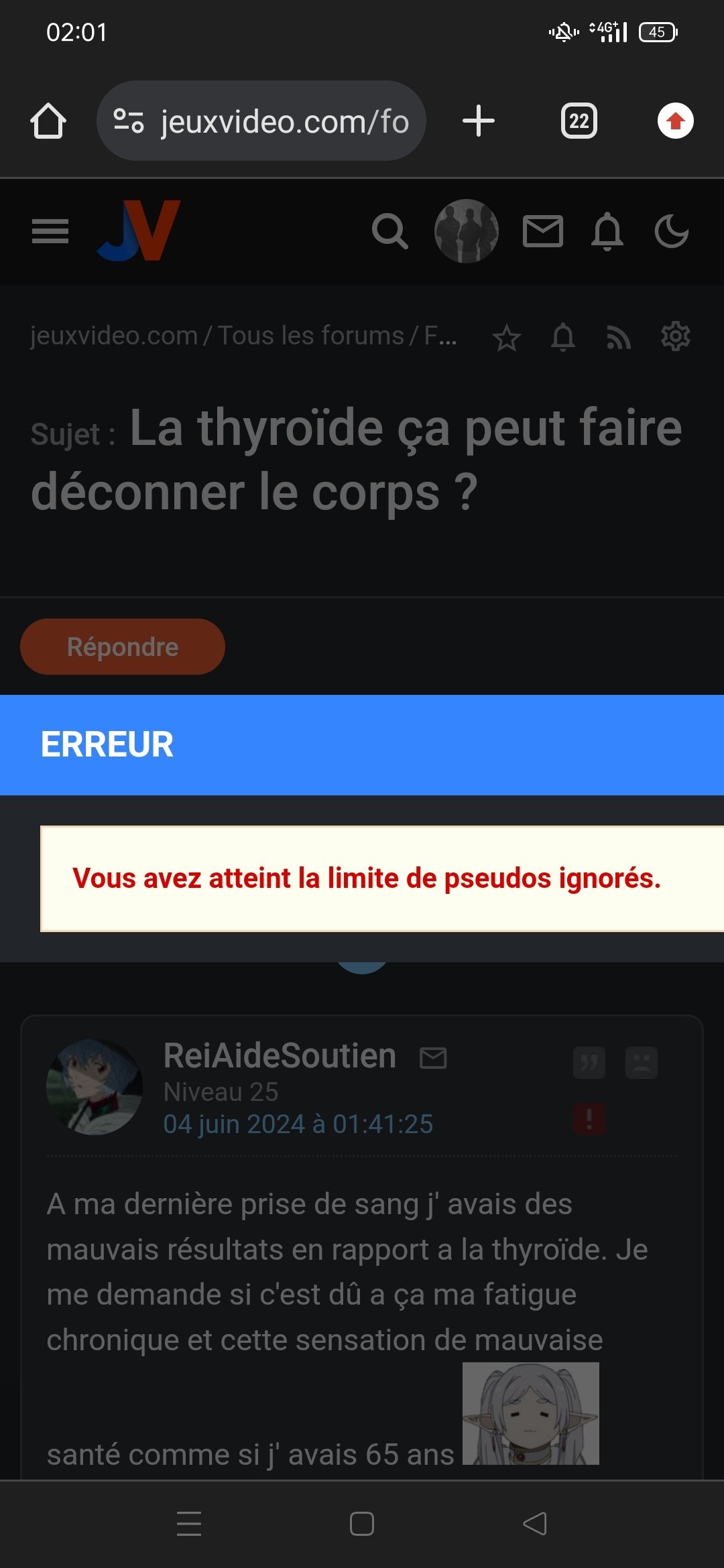Open the tab switcher showing 22 tabs
724x1568 pixels.
(x=579, y=121)
